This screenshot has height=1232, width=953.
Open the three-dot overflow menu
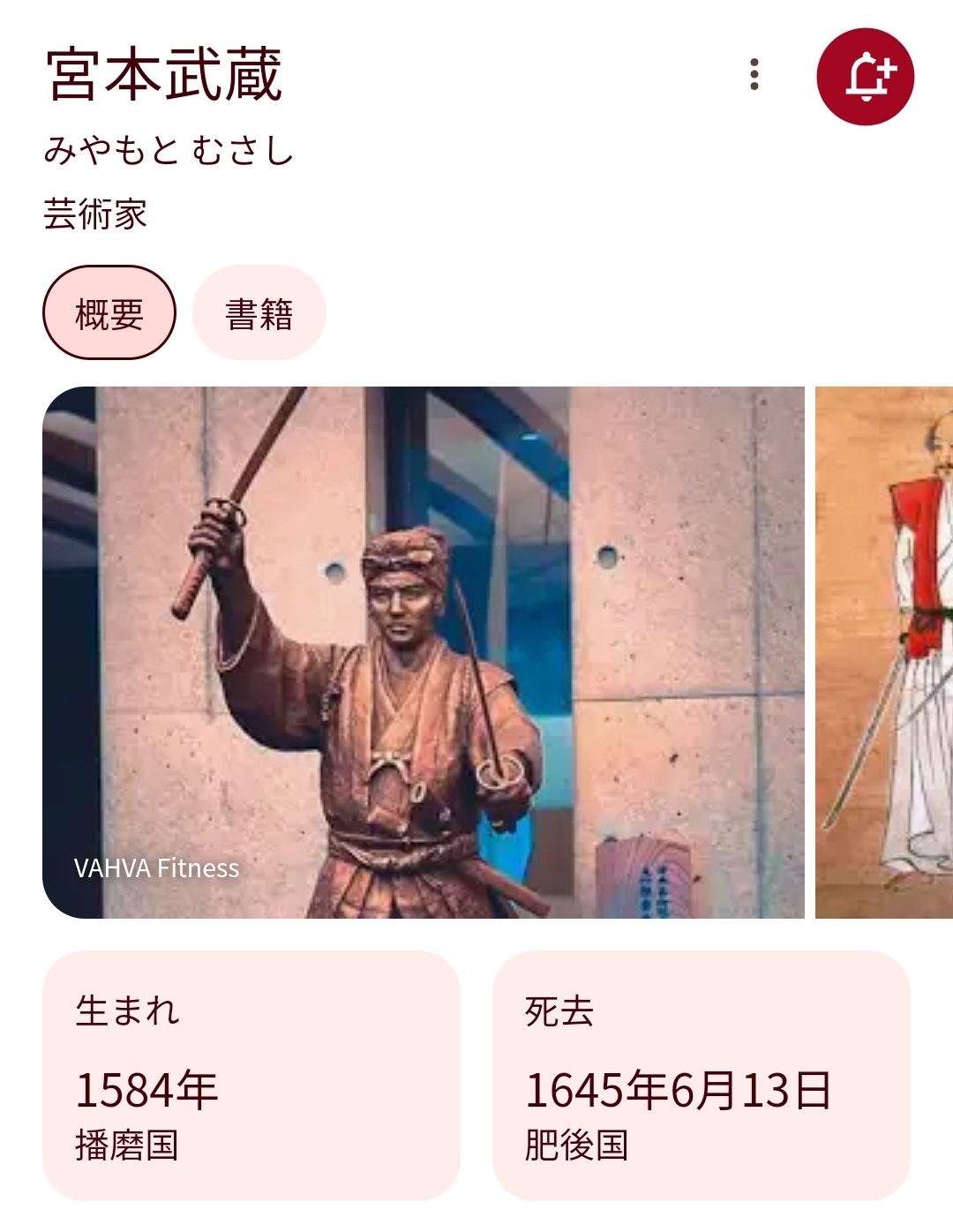coord(754,75)
